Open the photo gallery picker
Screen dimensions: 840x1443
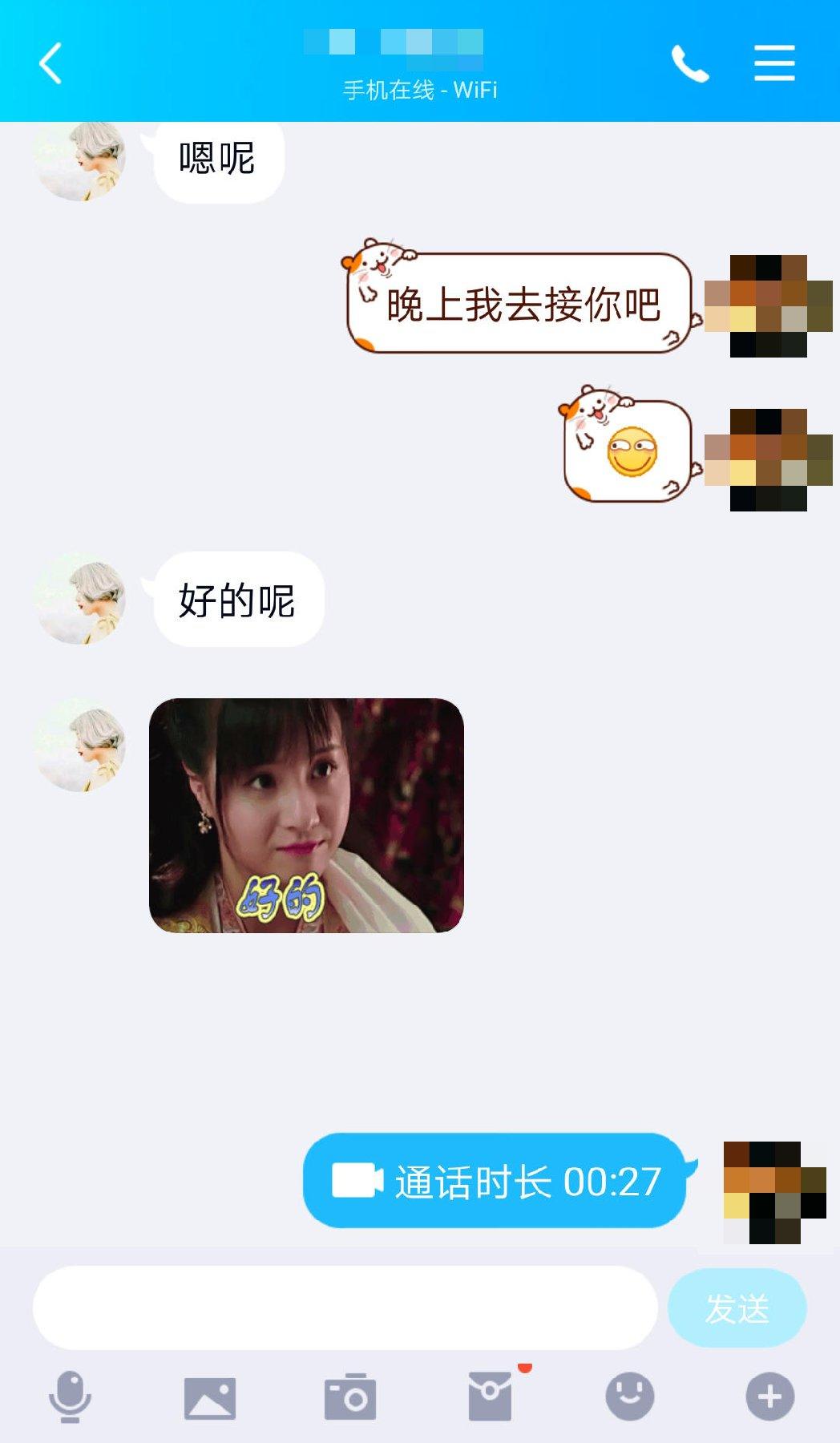coord(210,1397)
